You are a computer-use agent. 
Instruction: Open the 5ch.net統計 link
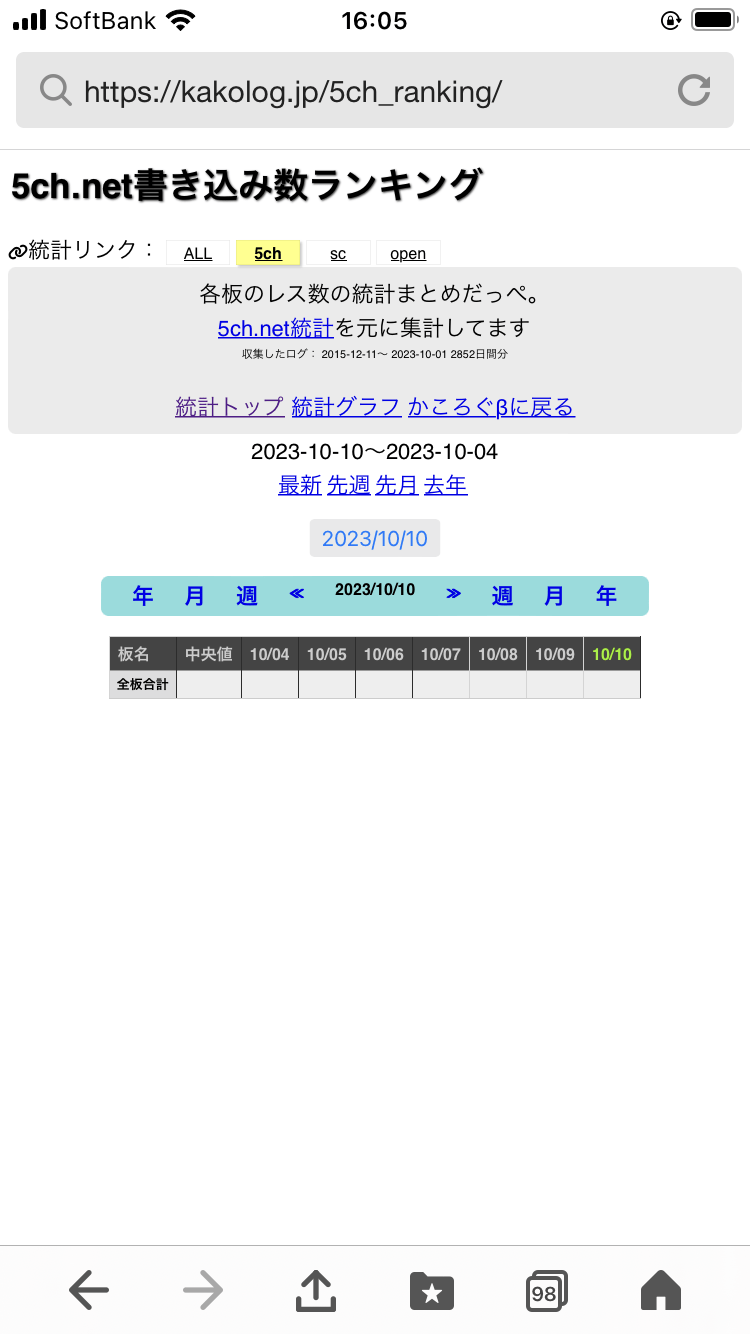point(275,327)
